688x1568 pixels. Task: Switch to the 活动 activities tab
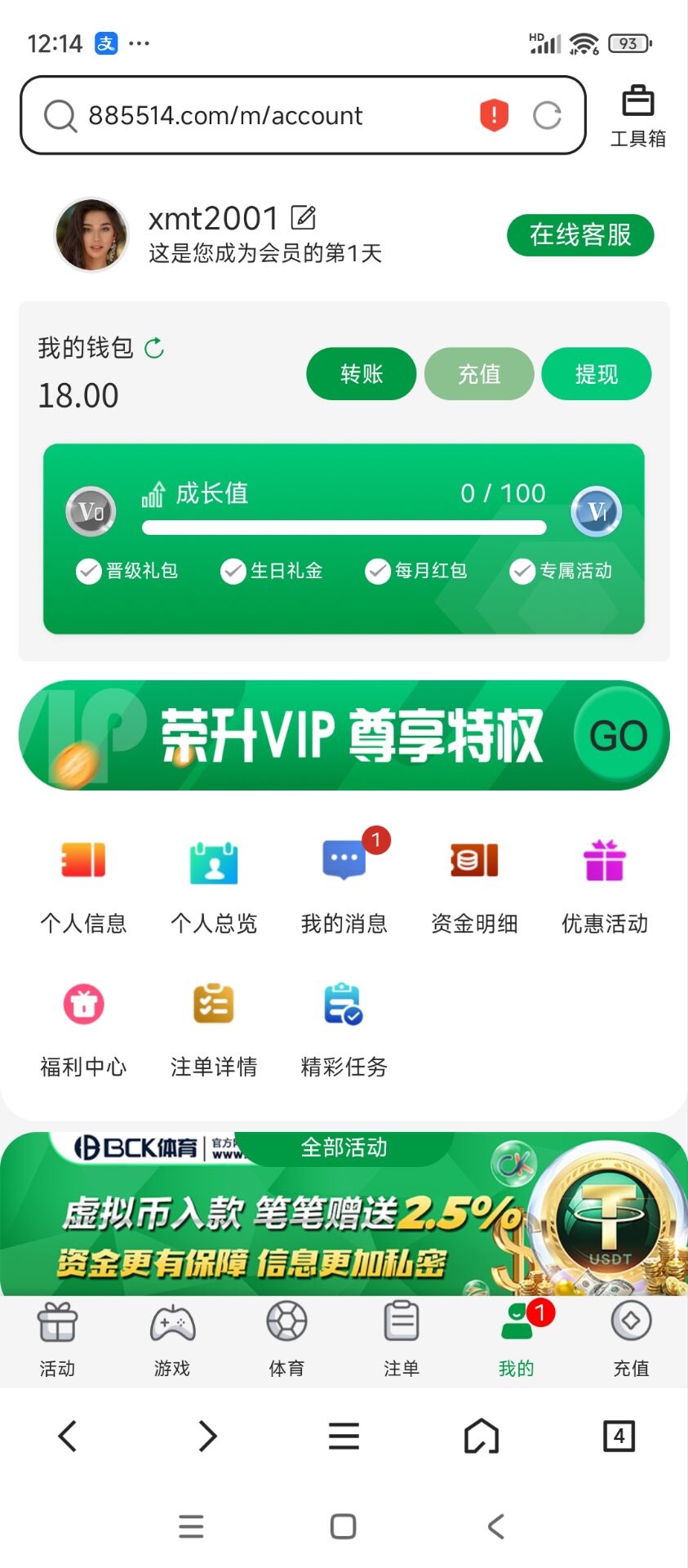tap(57, 1339)
